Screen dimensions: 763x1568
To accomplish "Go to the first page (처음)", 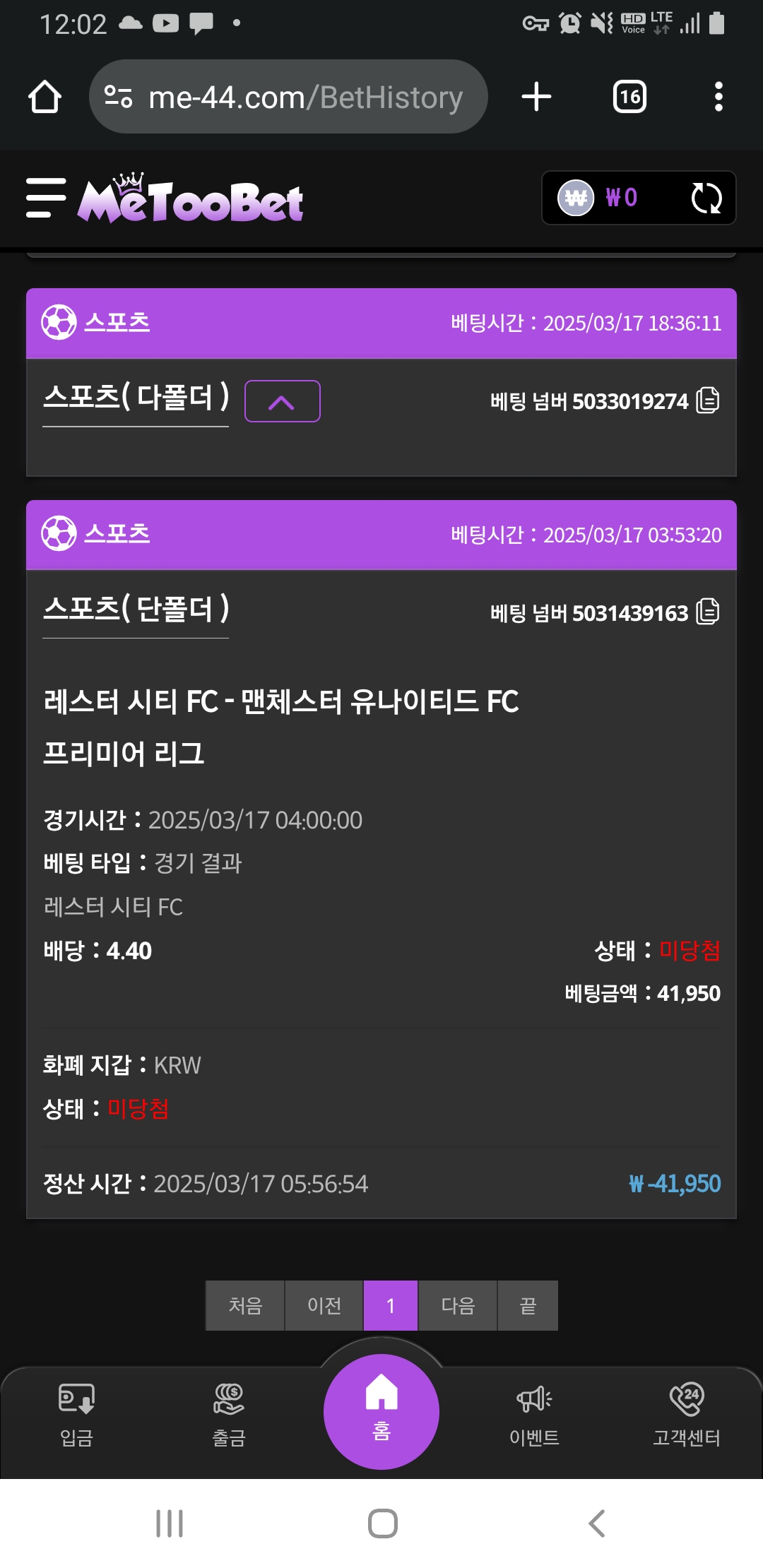I will (245, 1305).
